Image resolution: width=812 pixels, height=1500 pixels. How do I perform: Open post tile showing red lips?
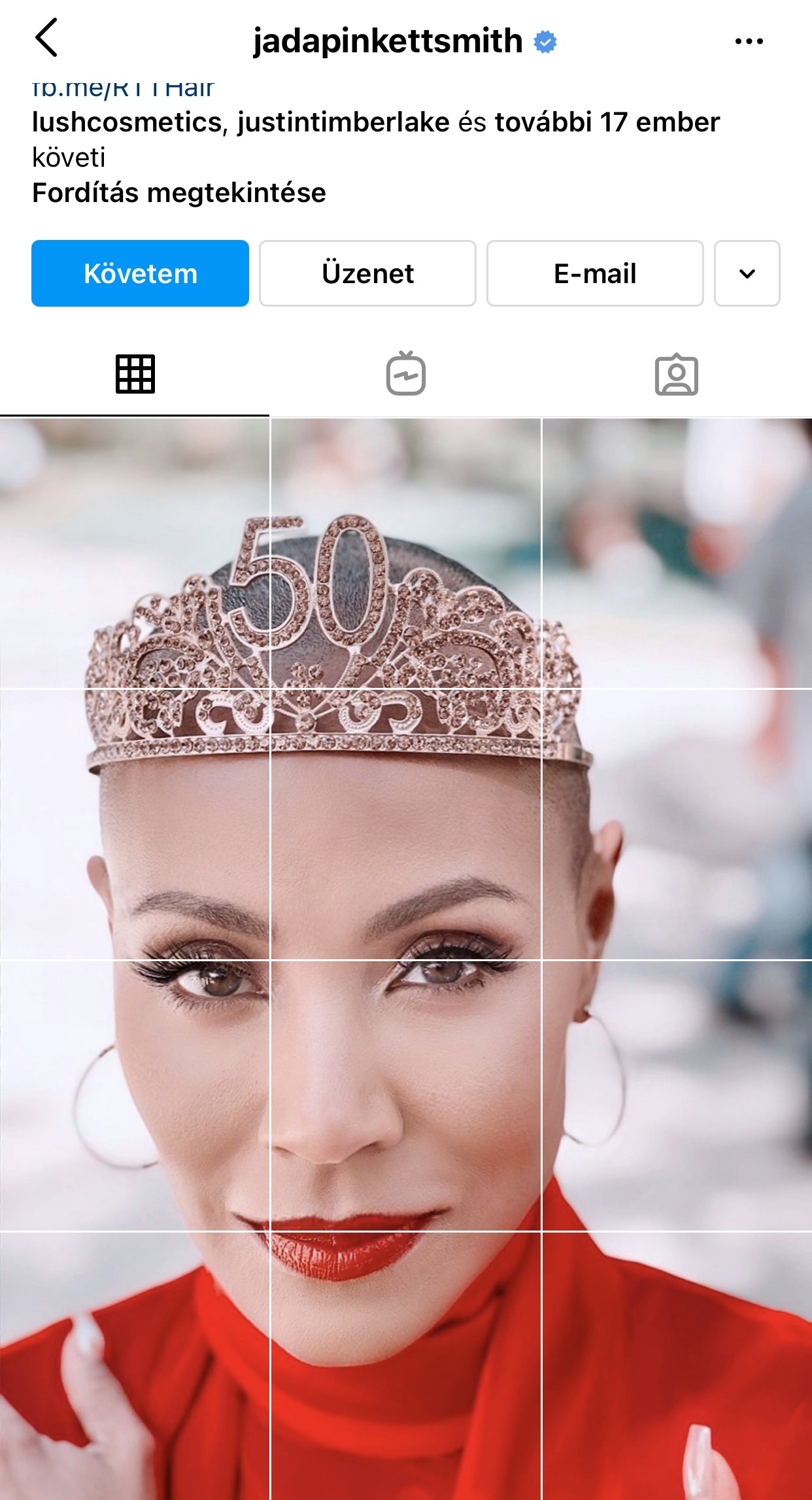coord(405,1366)
